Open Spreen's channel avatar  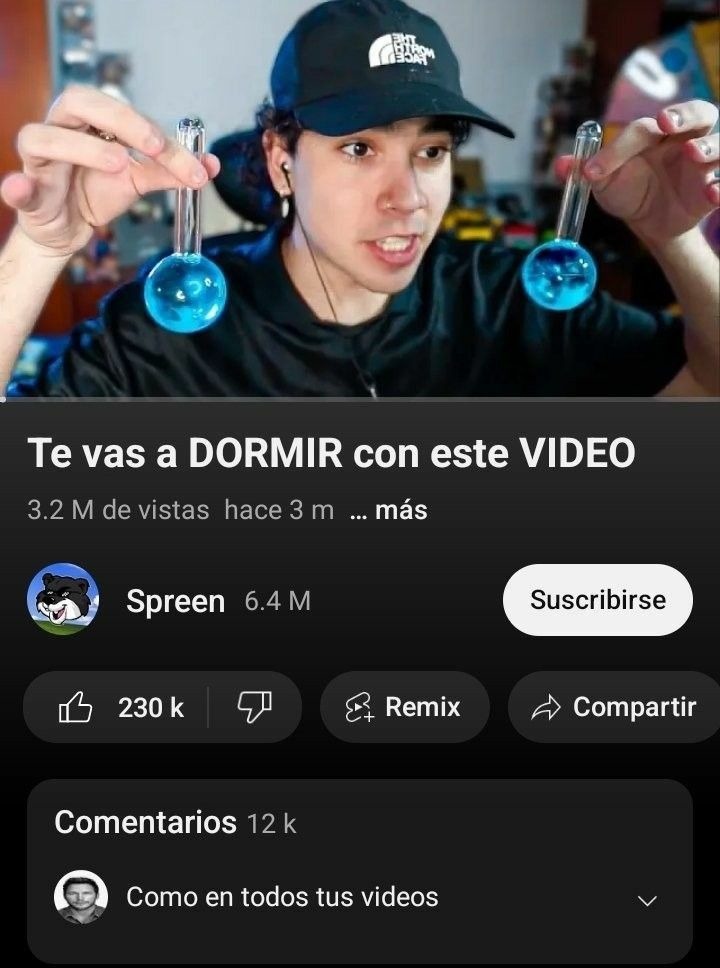point(63,600)
